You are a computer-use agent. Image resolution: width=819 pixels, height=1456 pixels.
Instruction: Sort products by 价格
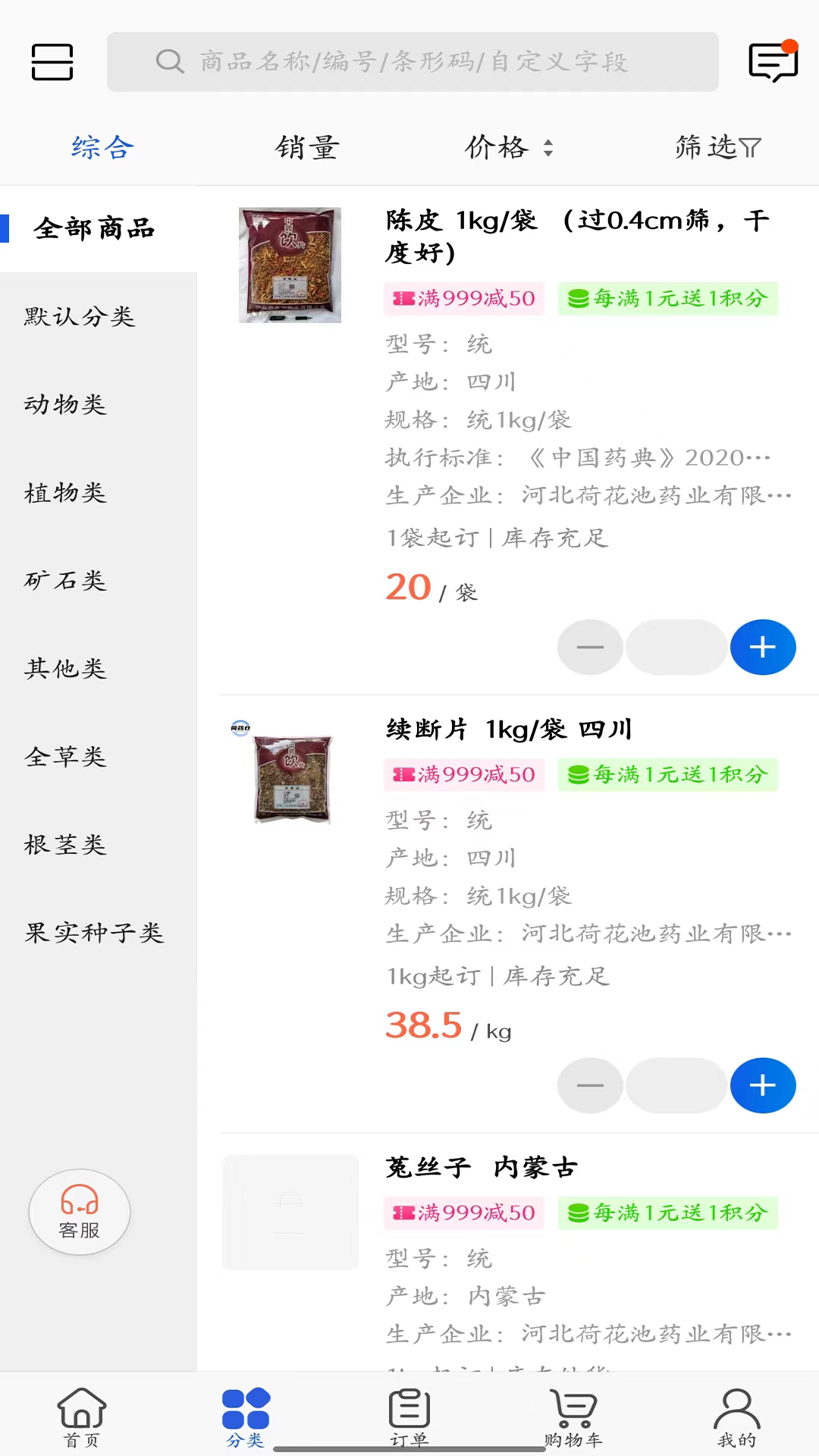tap(507, 147)
